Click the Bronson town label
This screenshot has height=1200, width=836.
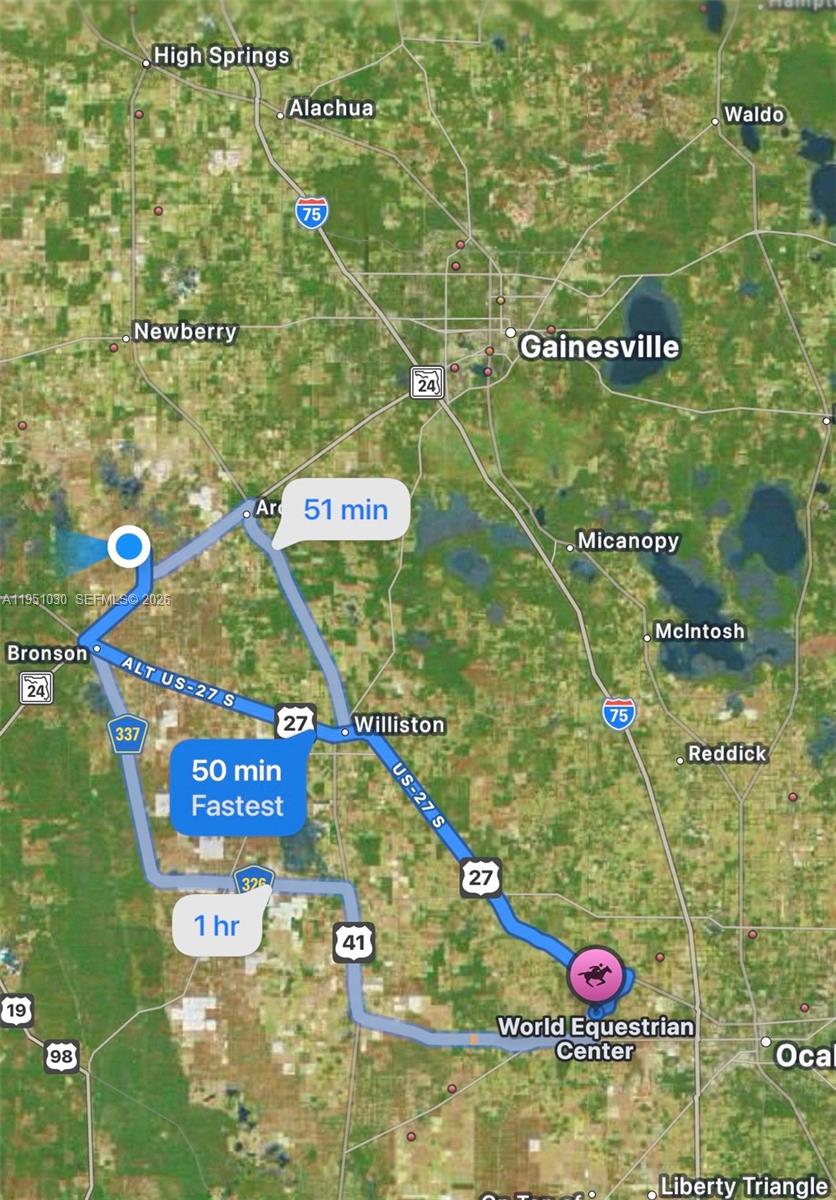47,652
